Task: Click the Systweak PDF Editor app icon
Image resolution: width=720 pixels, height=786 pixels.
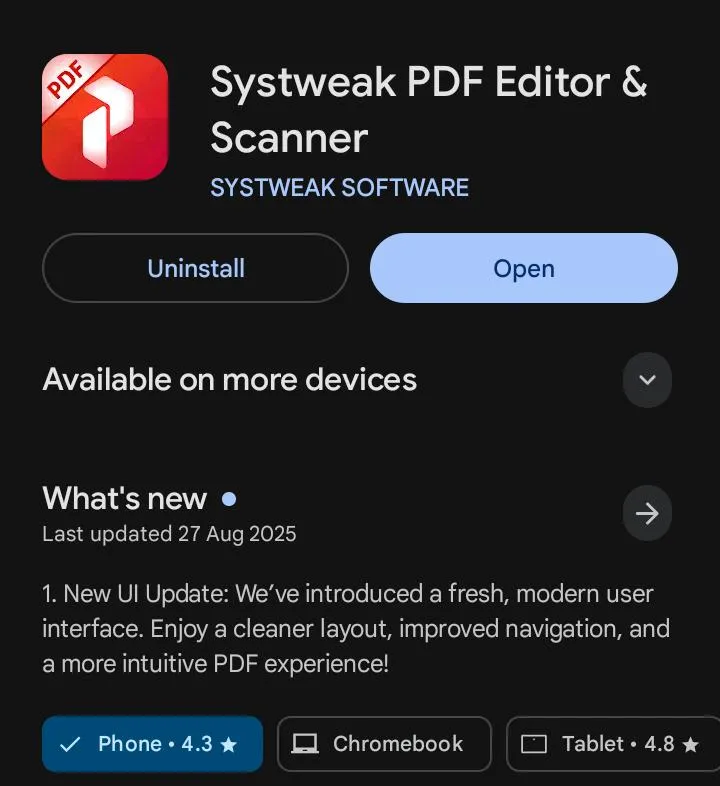Action: 104,116
